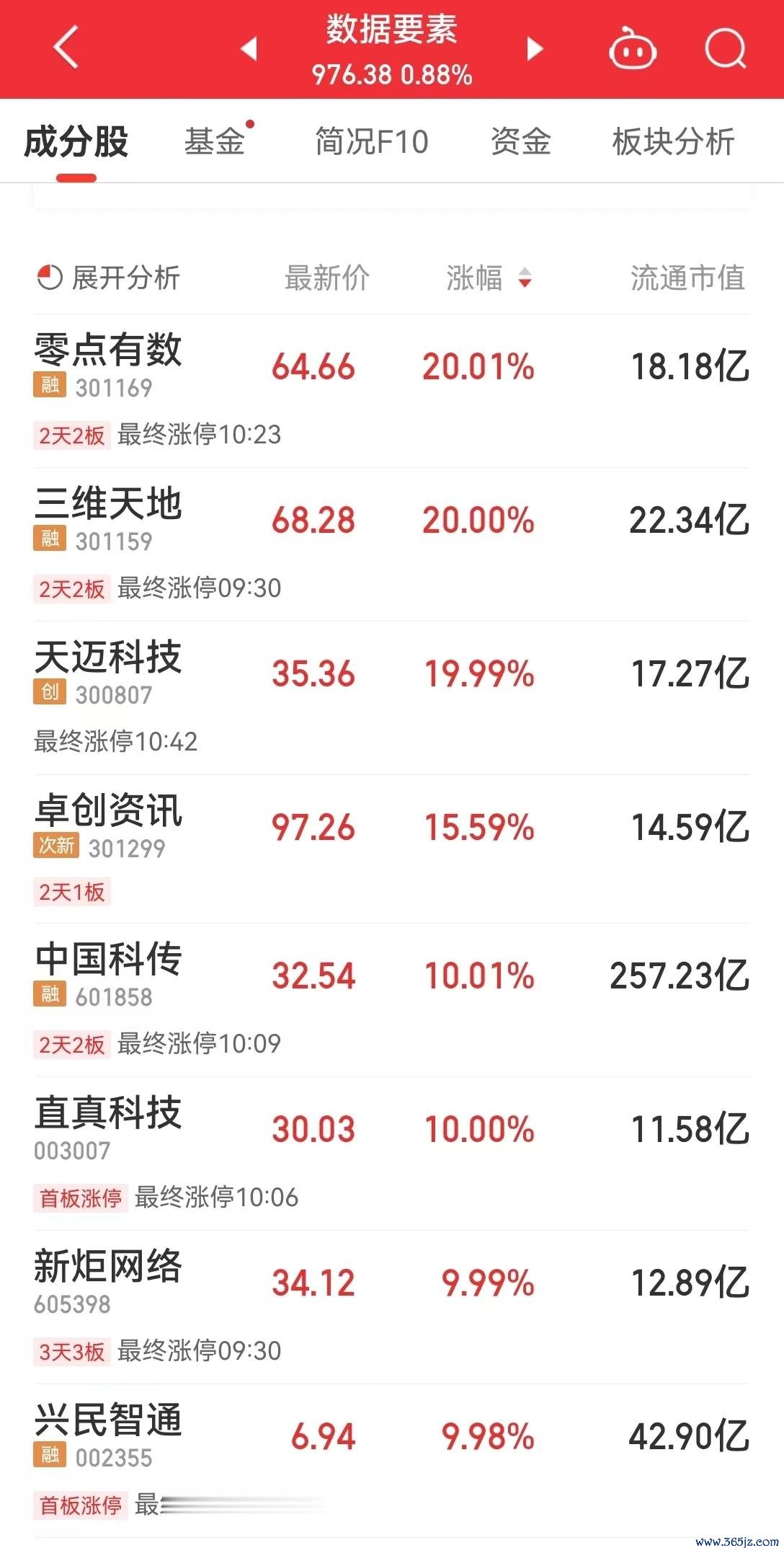Expand 展开分析
The width and height of the screenshot is (784, 1553).
pos(108,278)
